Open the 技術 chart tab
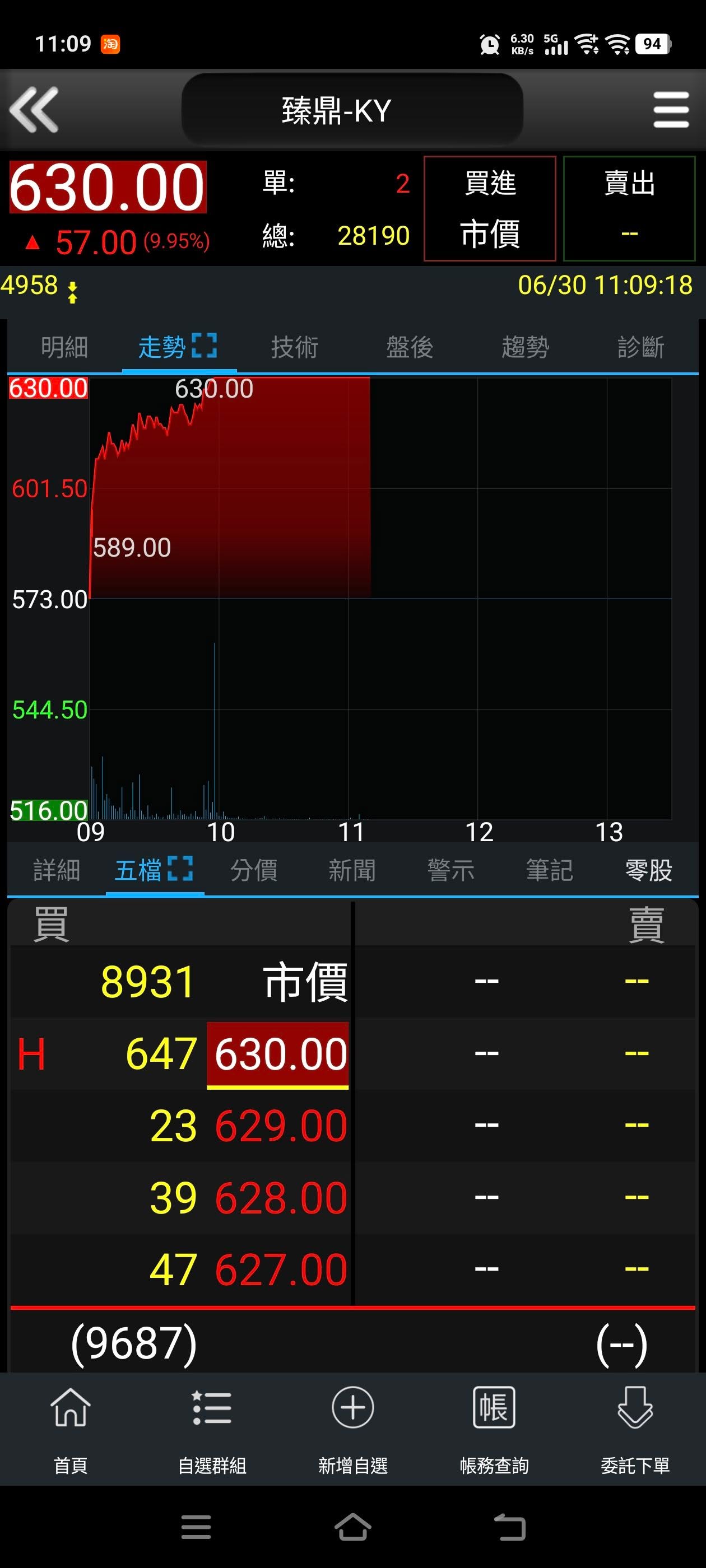Screen dimensions: 706x1568 point(295,347)
